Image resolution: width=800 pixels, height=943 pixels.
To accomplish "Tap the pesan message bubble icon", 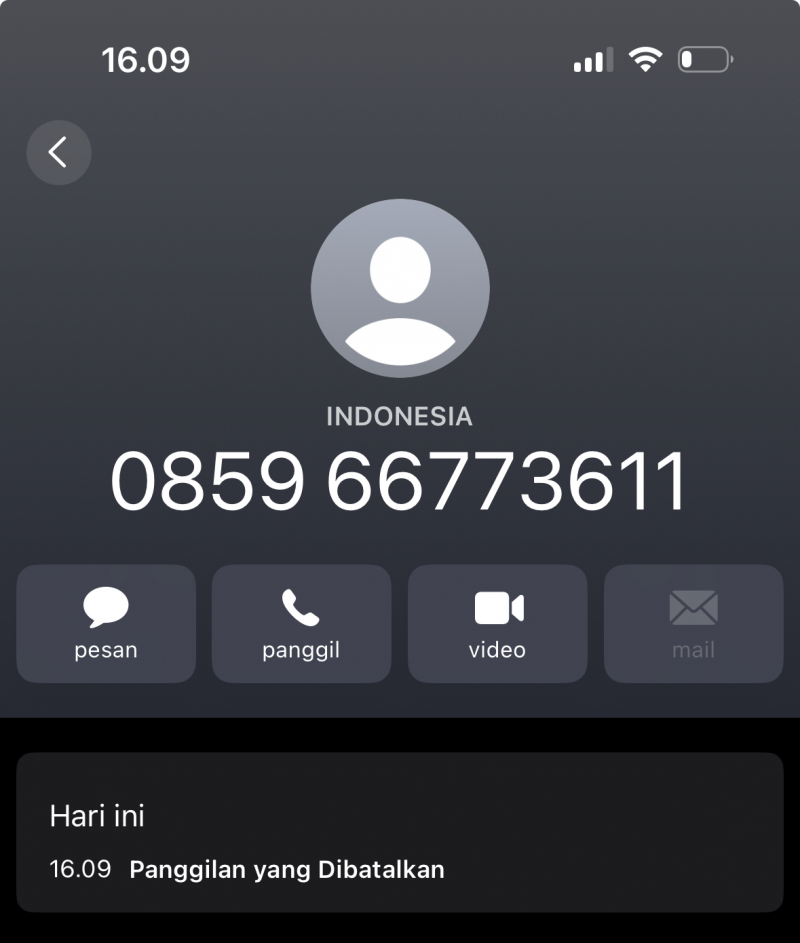I will [x=105, y=605].
